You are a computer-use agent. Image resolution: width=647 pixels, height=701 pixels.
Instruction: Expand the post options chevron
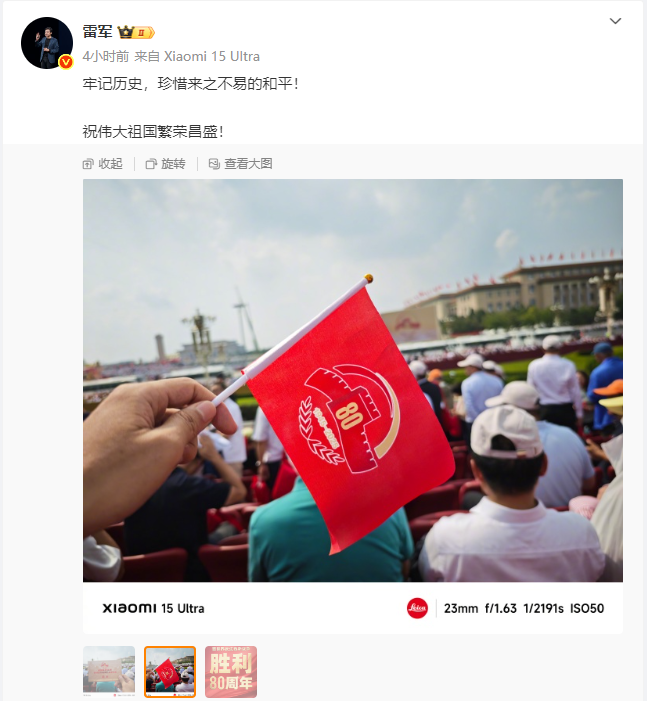click(x=616, y=21)
